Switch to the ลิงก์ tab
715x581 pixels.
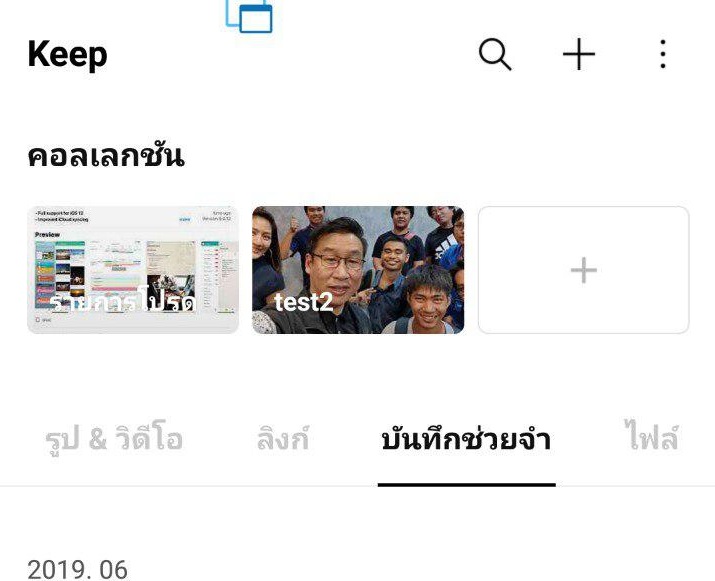pos(283,439)
